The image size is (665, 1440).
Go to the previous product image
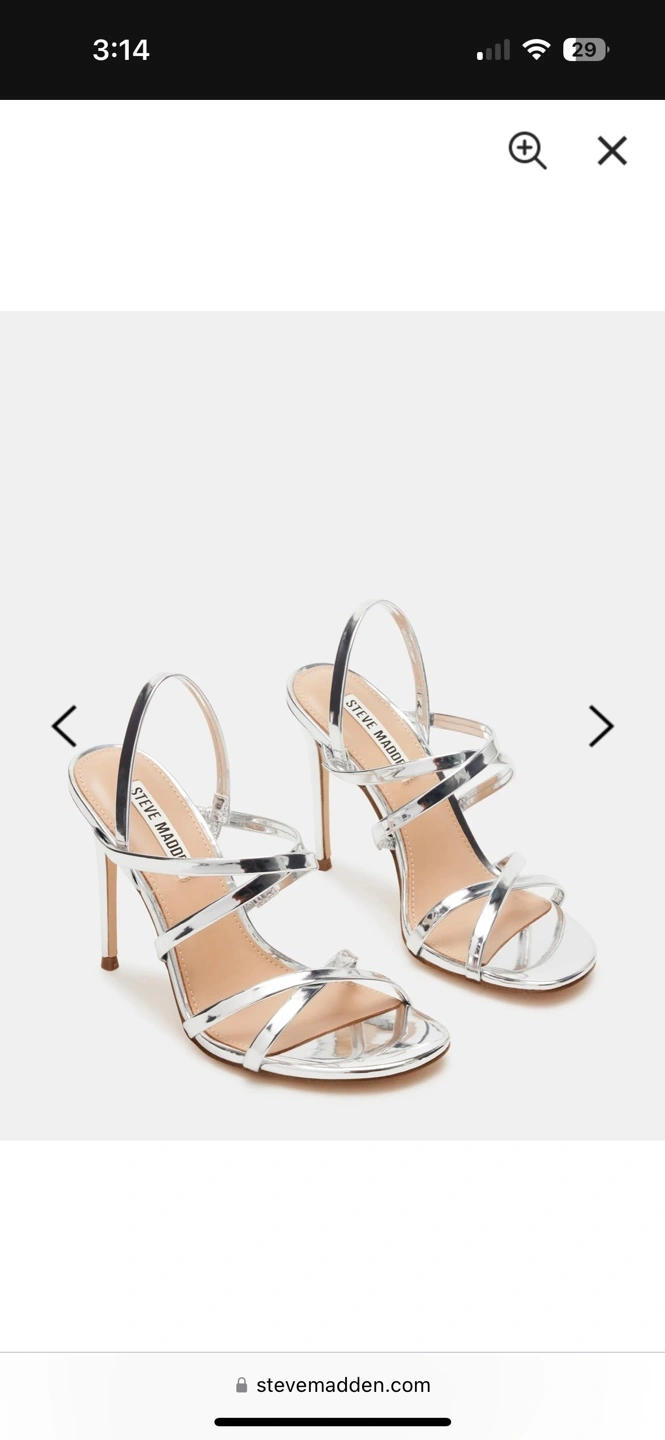(65, 726)
